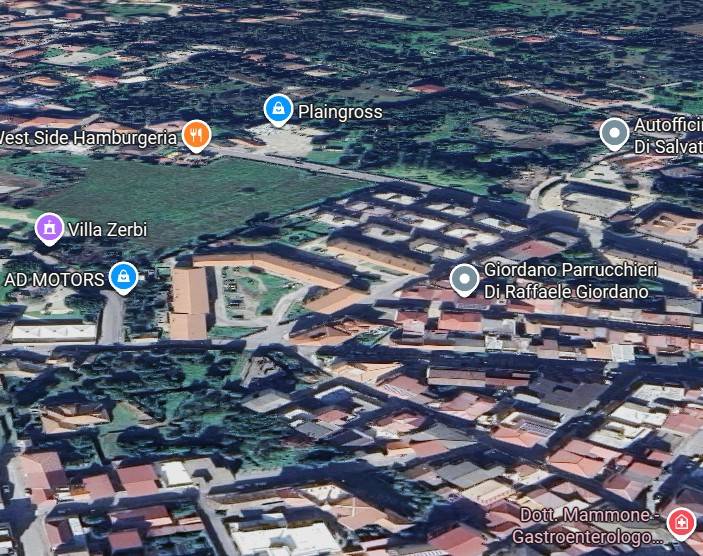Open the AD MOTORS store pin
Viewport: 703px width, 556px height.
[123, 276]
